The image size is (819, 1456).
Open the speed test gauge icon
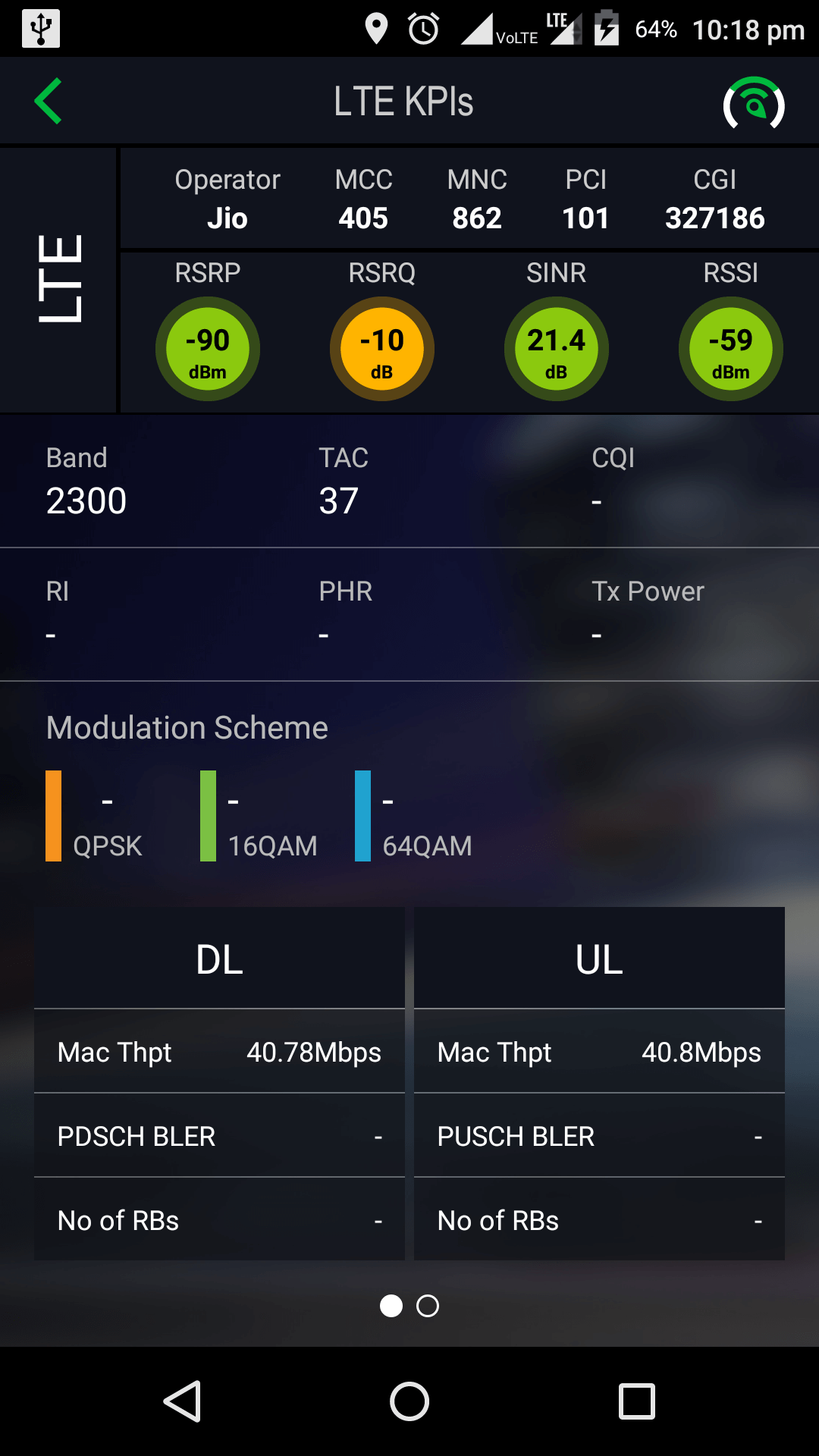coord(753,103)
